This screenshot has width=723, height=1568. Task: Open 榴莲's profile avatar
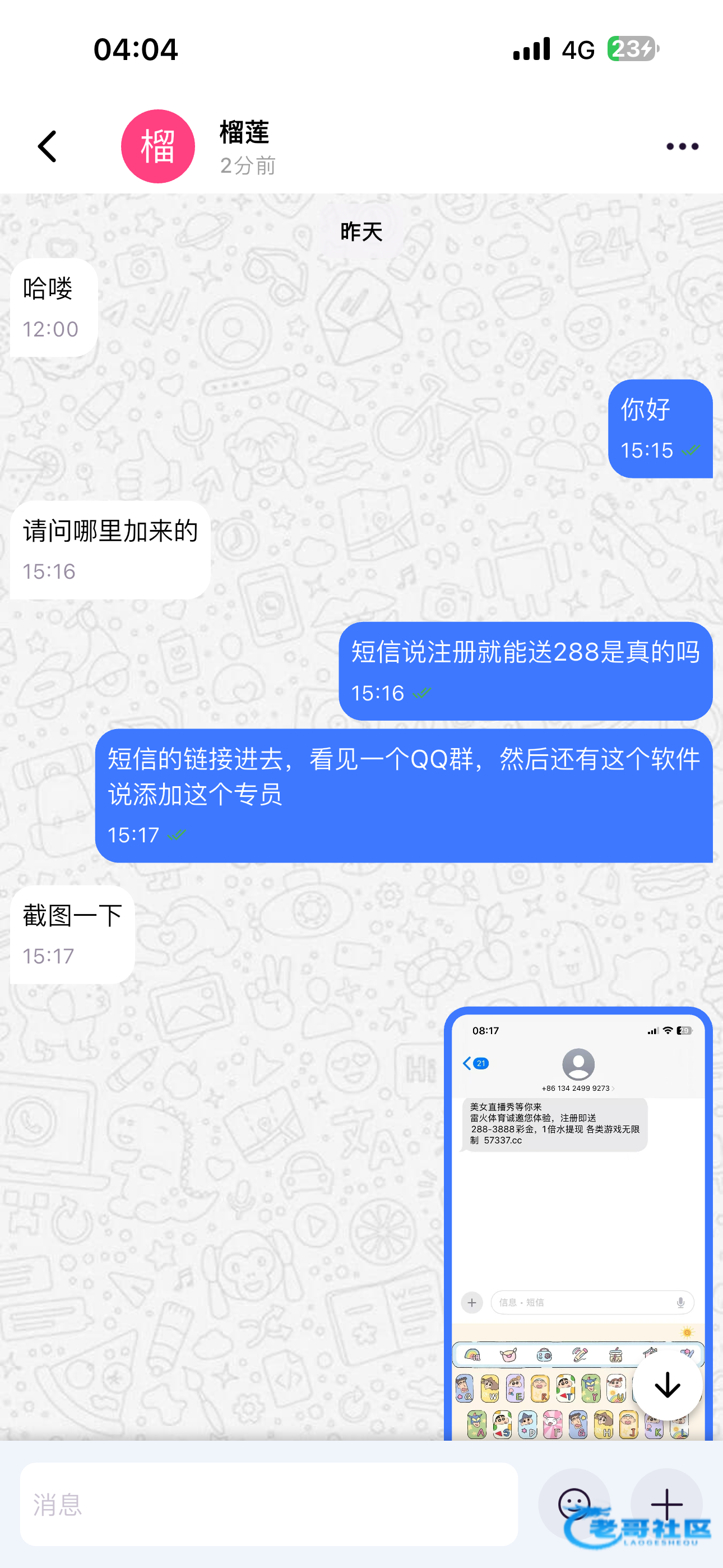tap(157, 147)
